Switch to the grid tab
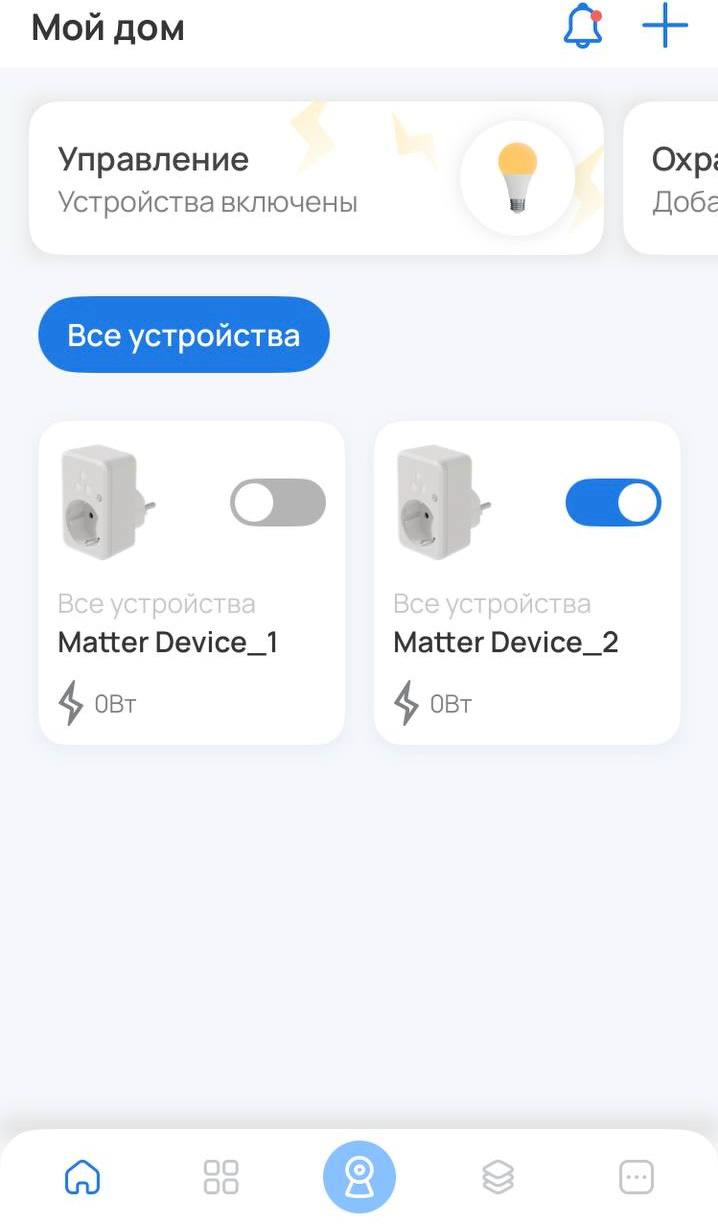This screenshot has width=718, height=1224. tap(221, 1177)
